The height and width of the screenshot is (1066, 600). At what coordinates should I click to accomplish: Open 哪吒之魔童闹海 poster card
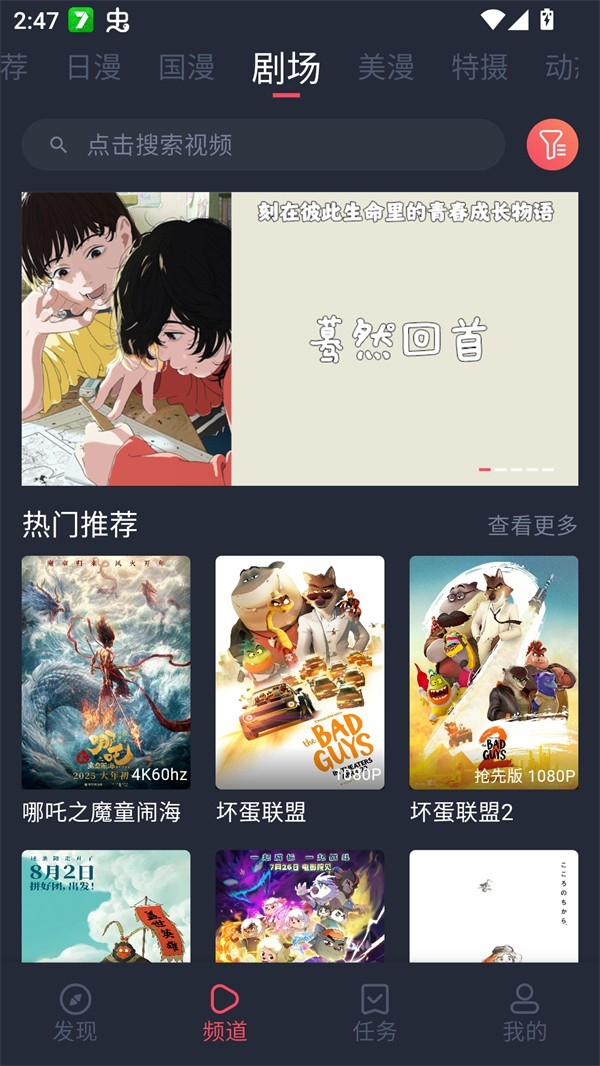[106, 672]
